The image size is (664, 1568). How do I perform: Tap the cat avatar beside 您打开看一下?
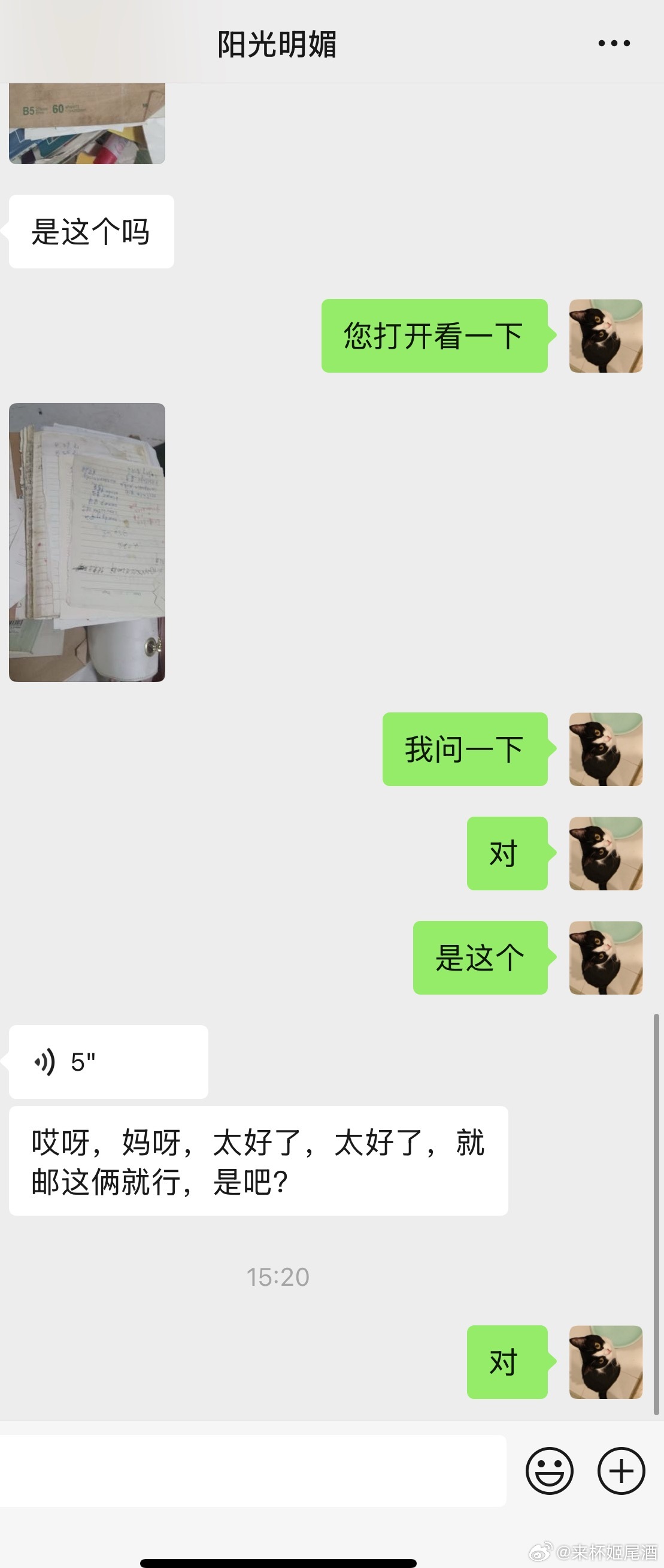(x=606, y=336)
